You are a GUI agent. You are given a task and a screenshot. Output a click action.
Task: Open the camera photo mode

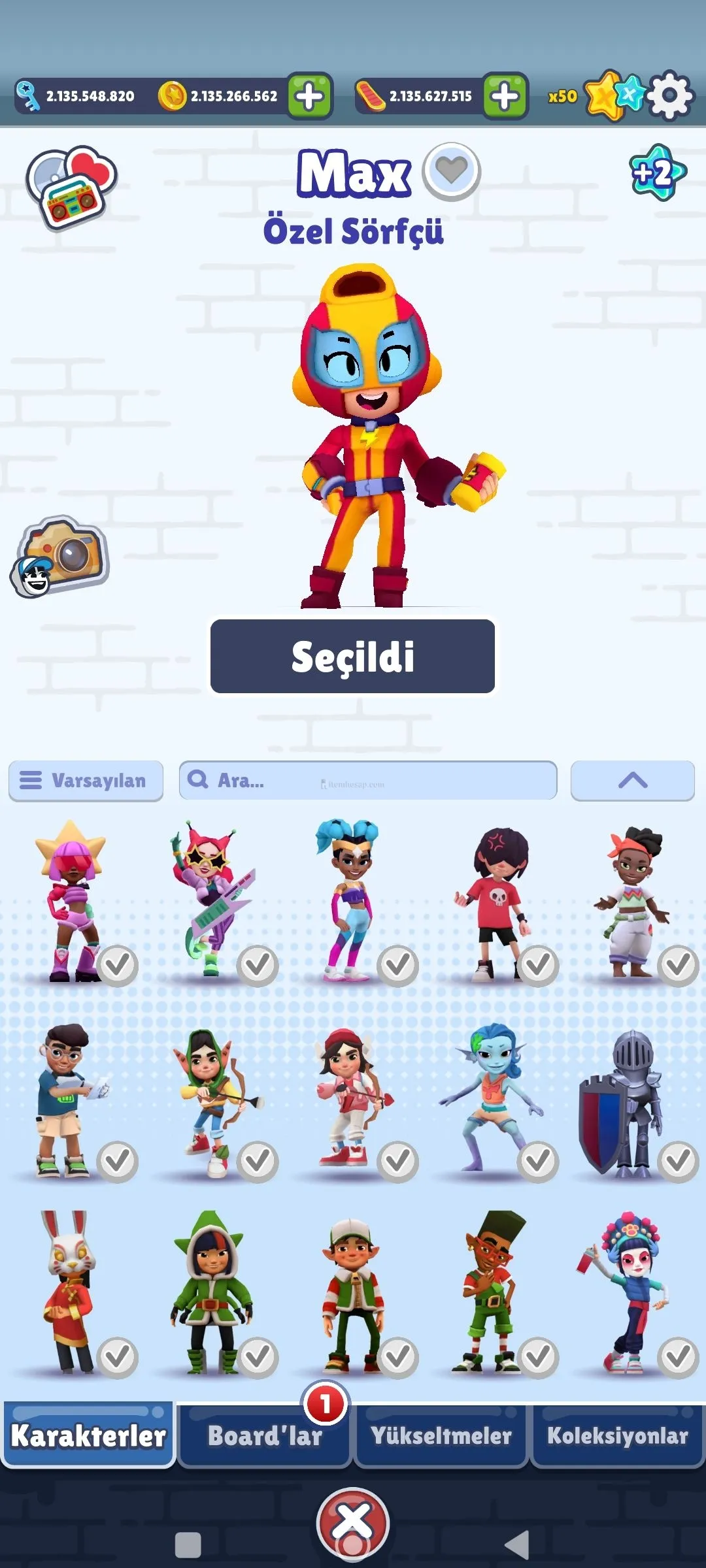tap(60, 556)
